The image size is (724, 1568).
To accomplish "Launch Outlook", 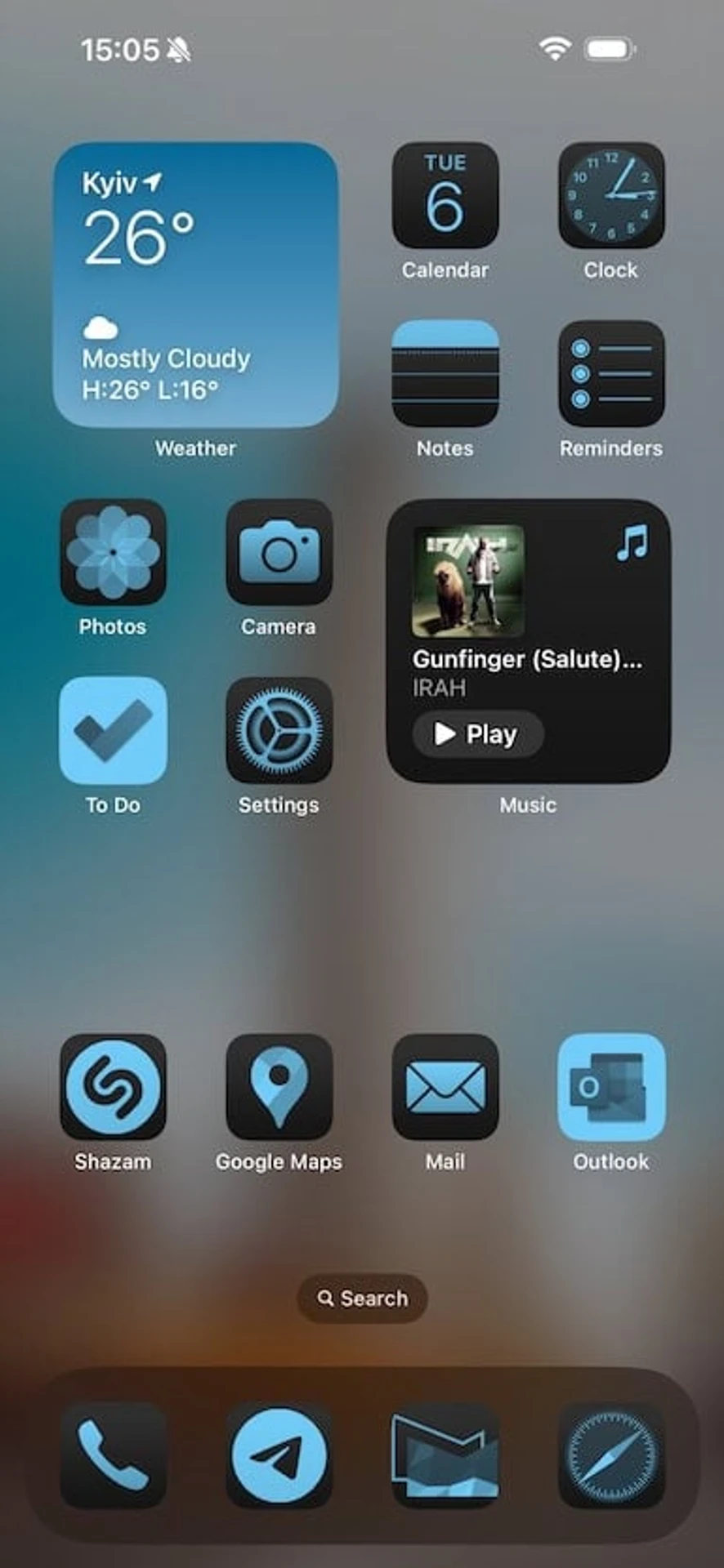I will [x=611, y=1087].
